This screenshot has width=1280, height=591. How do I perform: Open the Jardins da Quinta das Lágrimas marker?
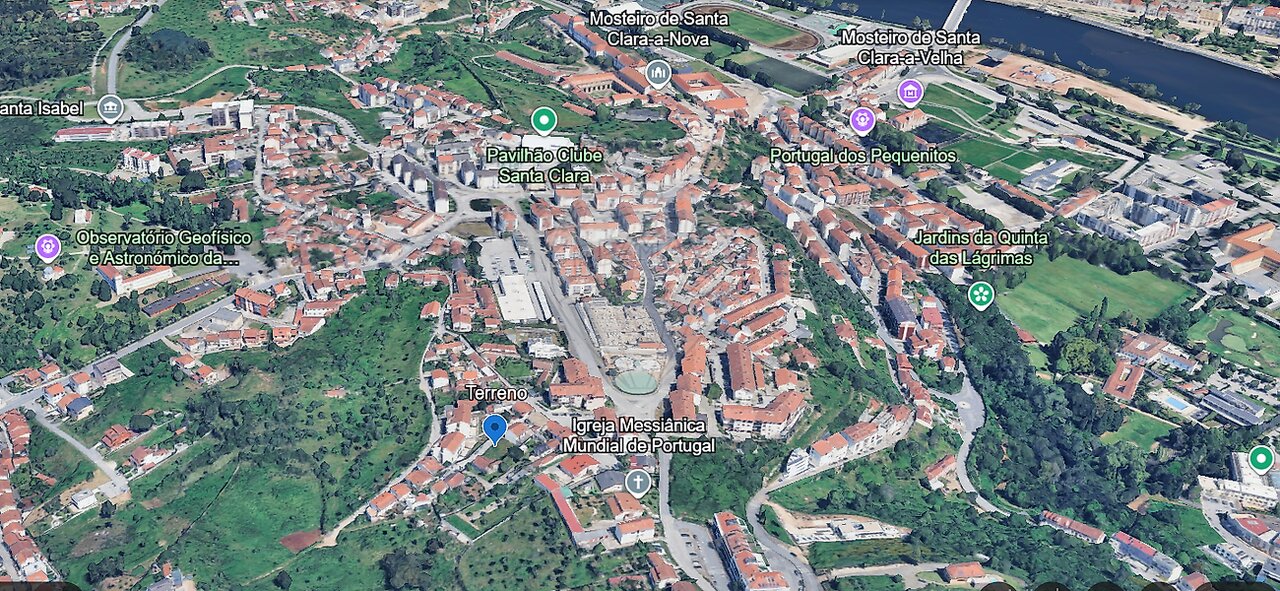pyautogui.click(x=981, y=295)
